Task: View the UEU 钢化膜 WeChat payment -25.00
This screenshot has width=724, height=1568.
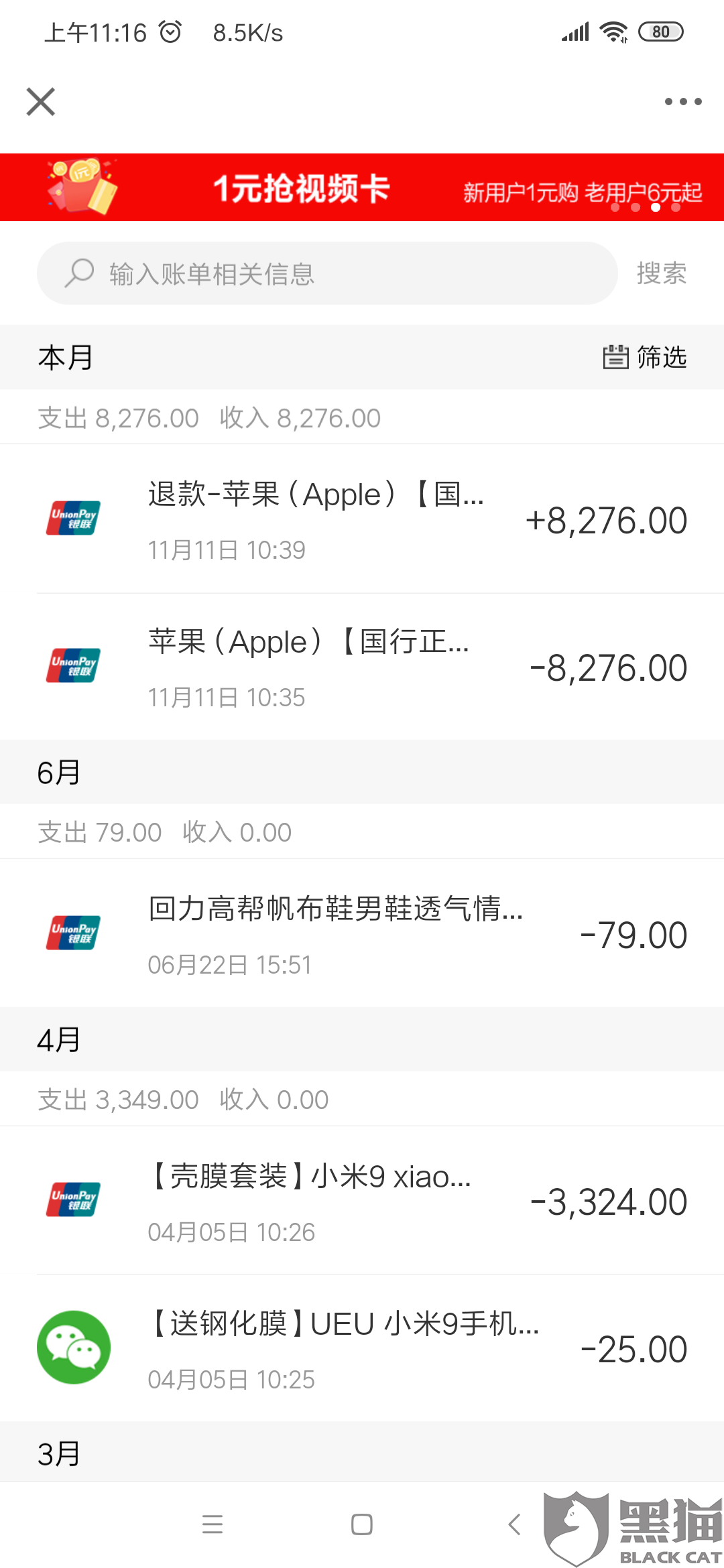Action: 362,1348
